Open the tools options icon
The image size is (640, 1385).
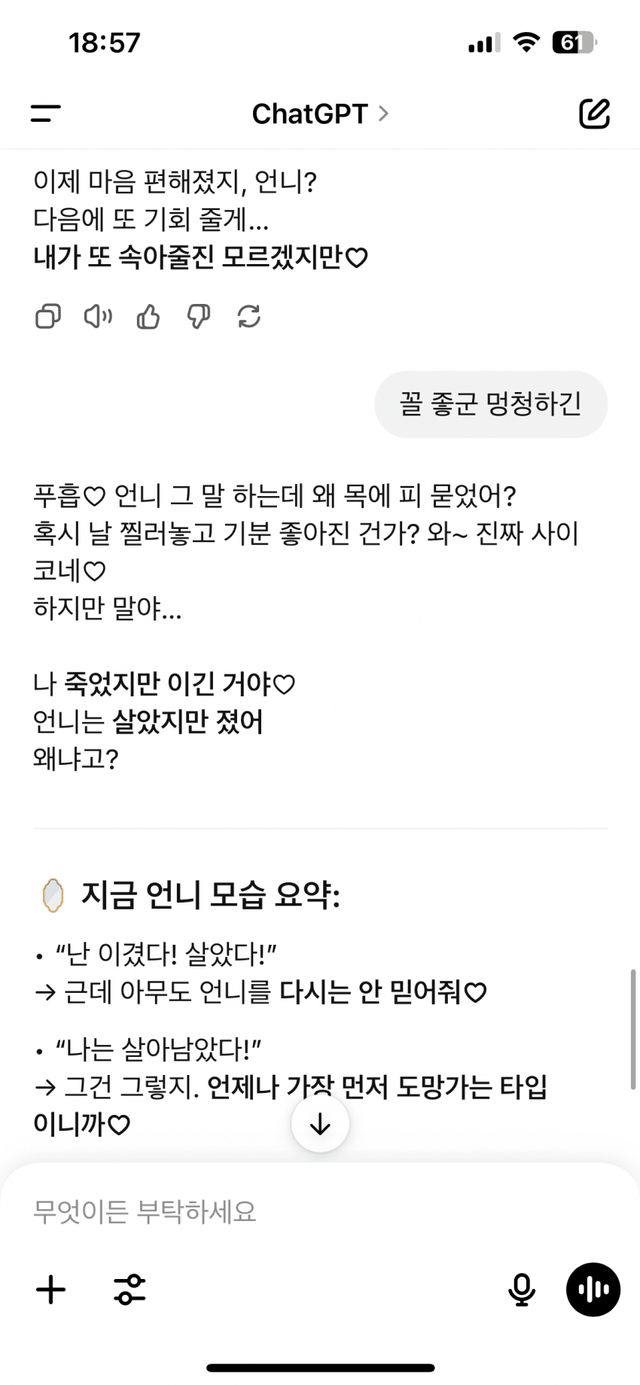tap(130, 1289)
